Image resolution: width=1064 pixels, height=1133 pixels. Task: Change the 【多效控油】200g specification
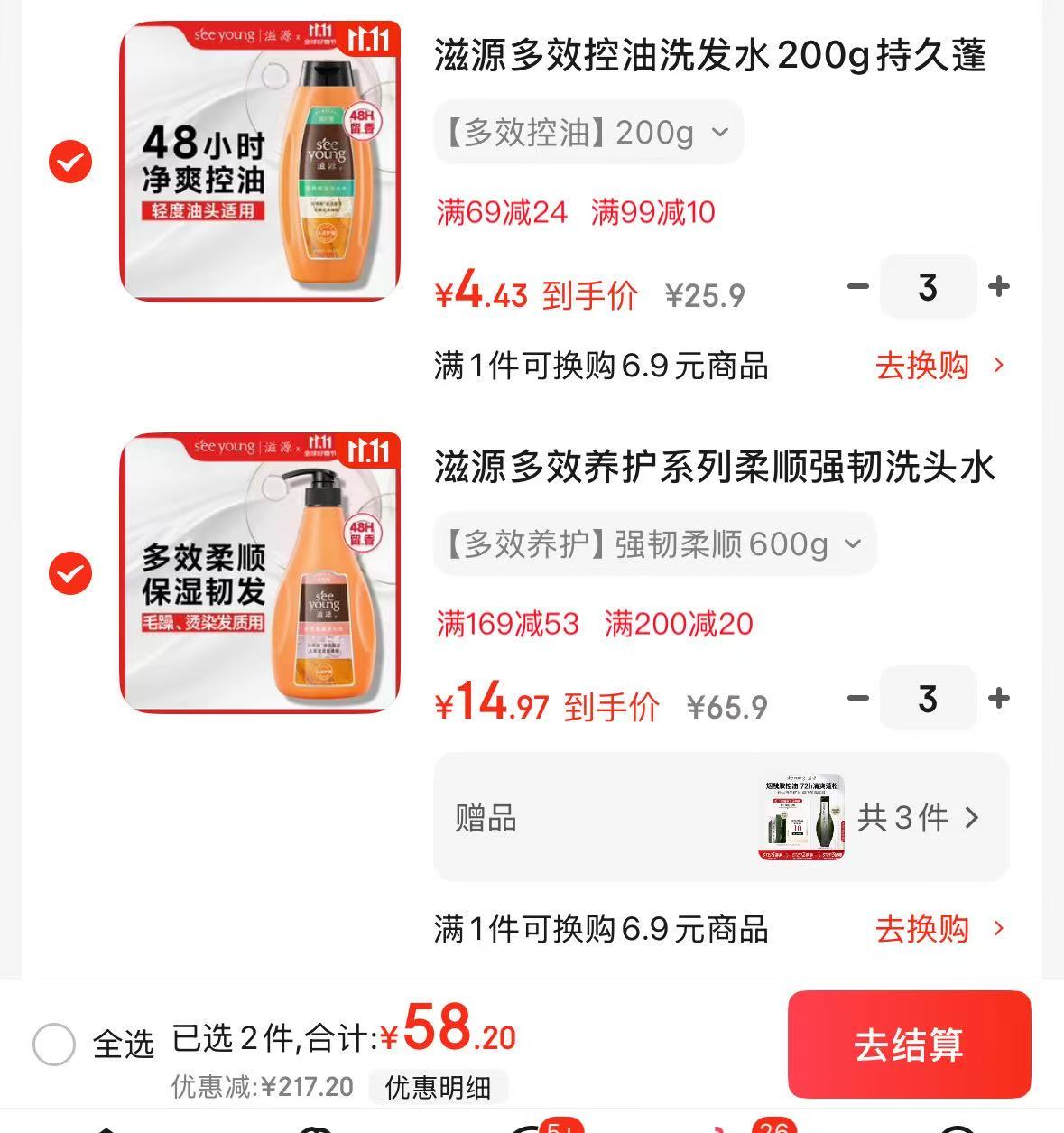[x=588, y=133]
